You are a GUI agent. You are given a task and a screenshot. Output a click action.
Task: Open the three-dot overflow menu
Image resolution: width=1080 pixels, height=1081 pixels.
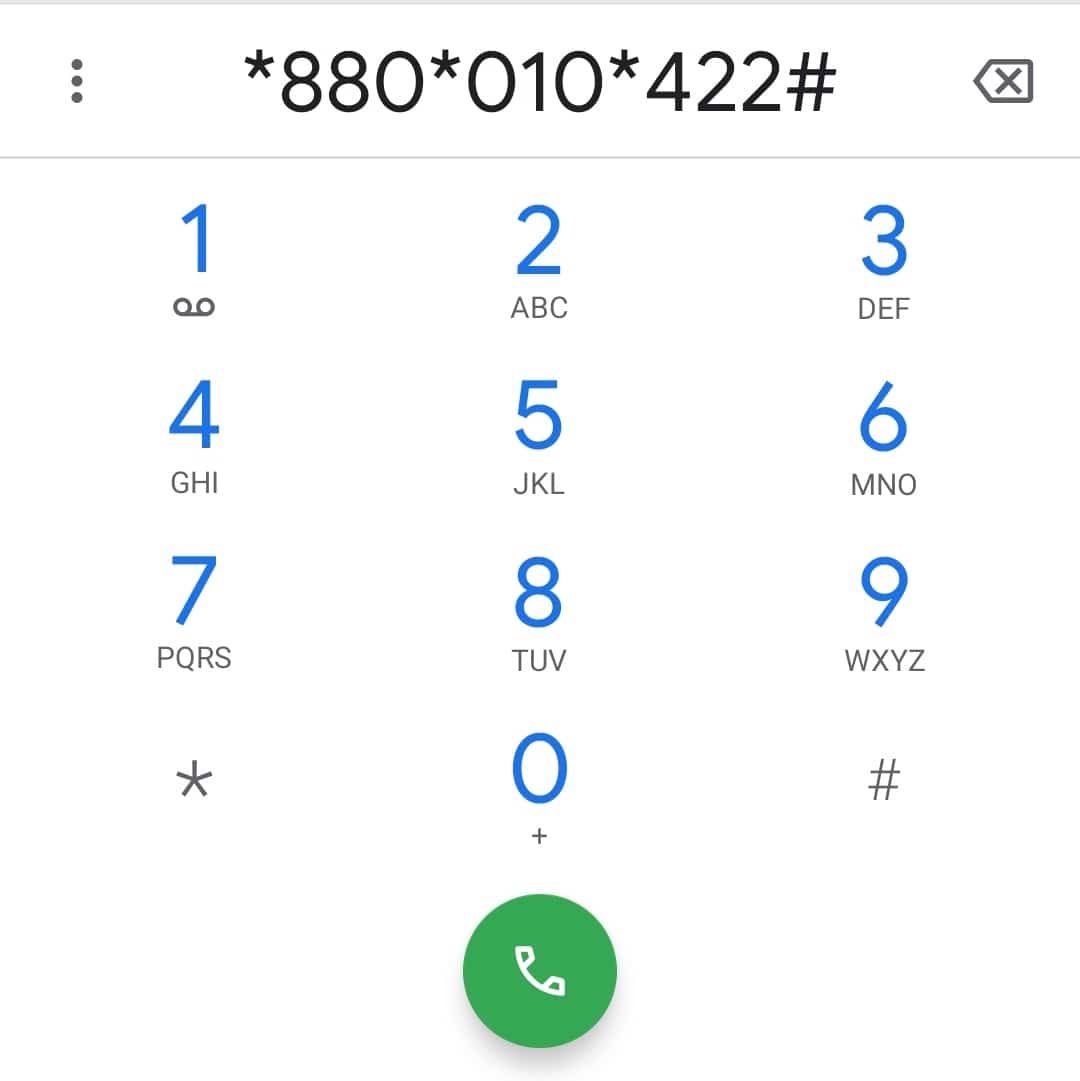tap(77, 81)
